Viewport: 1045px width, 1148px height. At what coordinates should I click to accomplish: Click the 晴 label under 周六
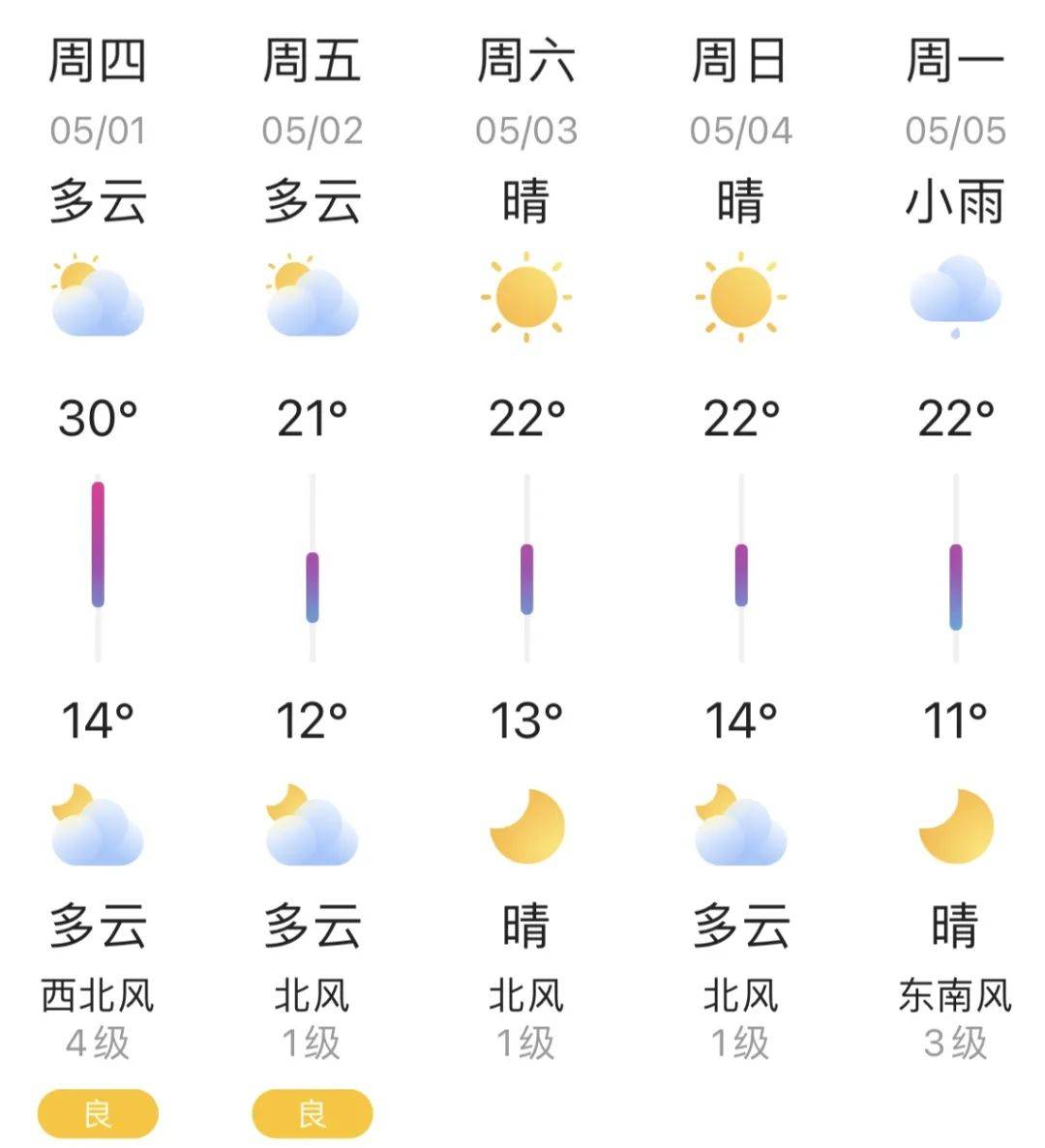pos(527,926)
